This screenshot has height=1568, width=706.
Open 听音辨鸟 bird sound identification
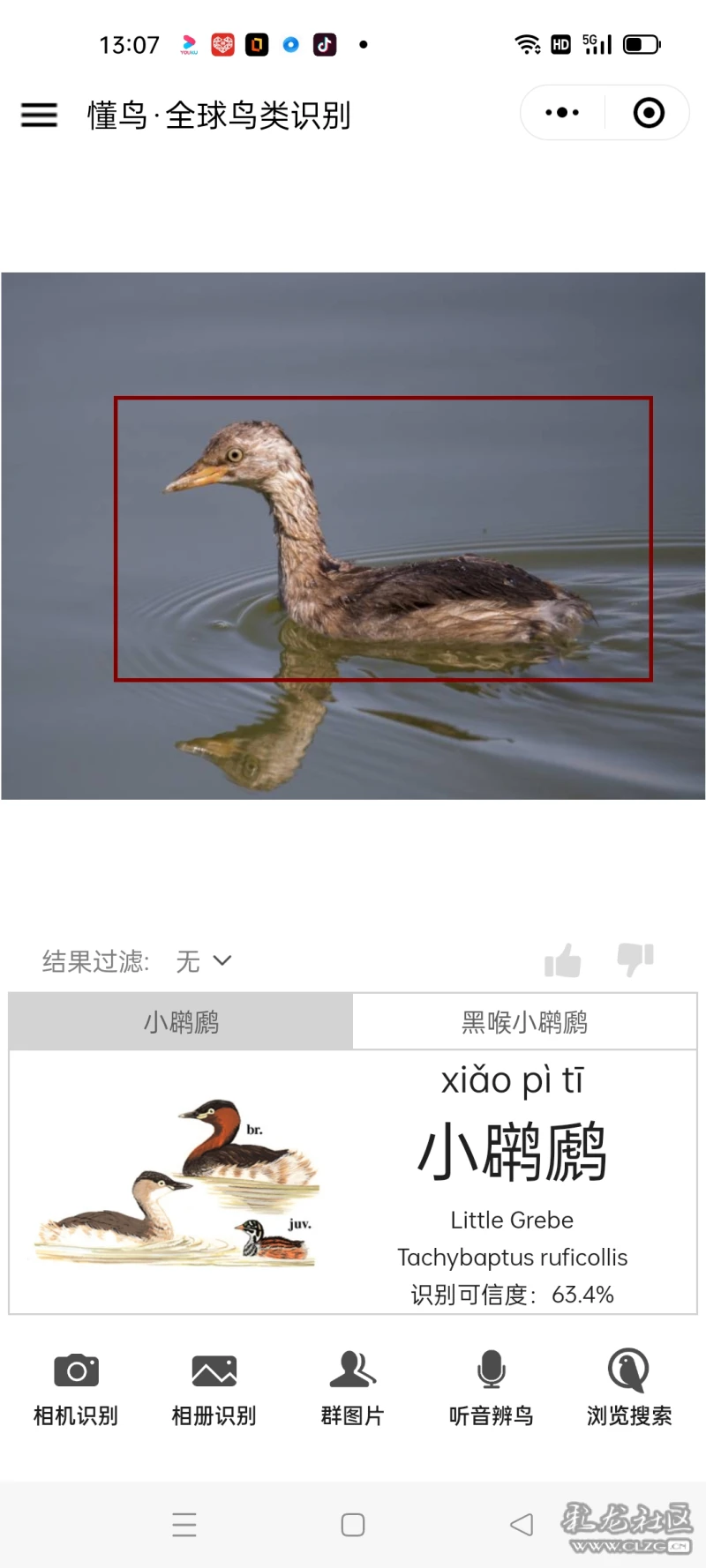491,1388
